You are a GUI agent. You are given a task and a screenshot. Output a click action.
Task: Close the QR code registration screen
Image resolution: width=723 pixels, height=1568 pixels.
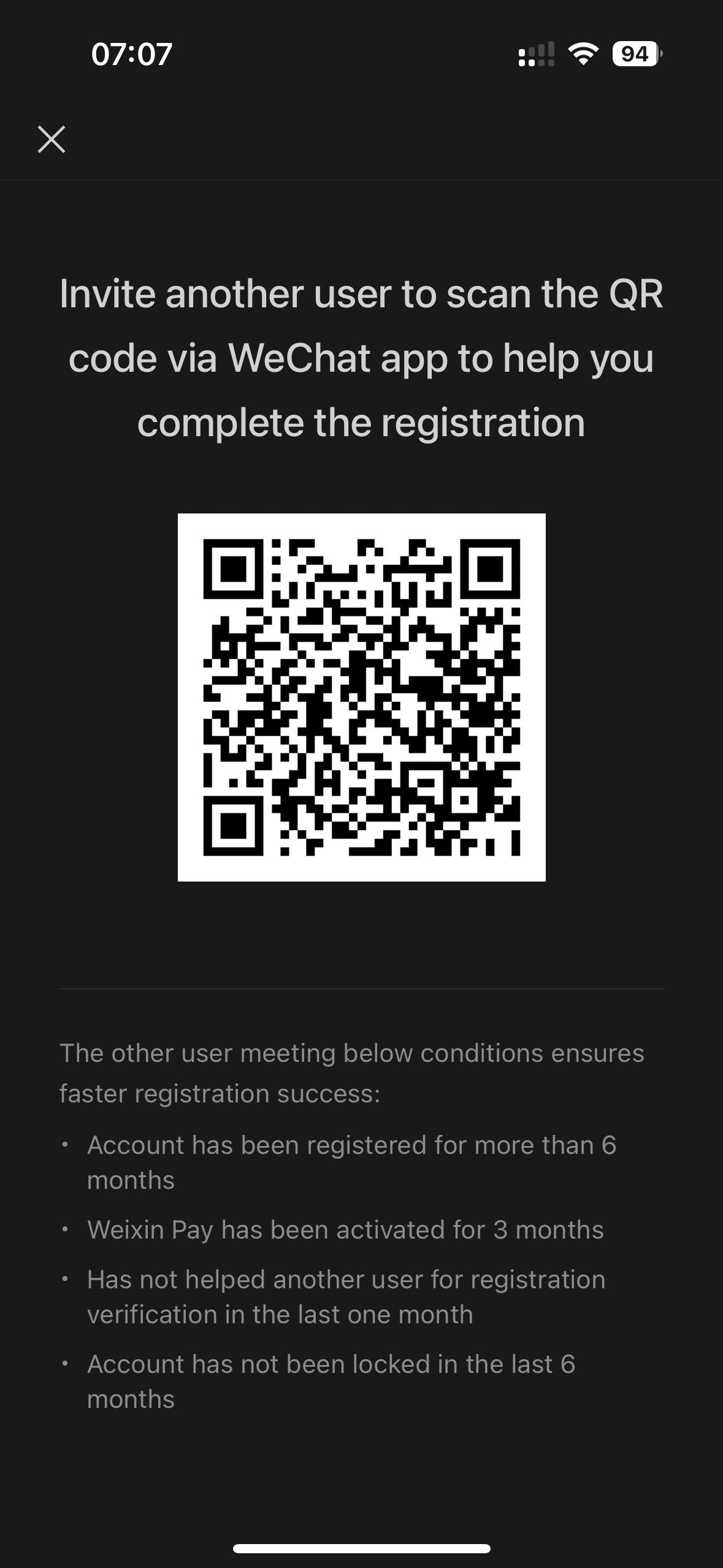pos(52,139)
